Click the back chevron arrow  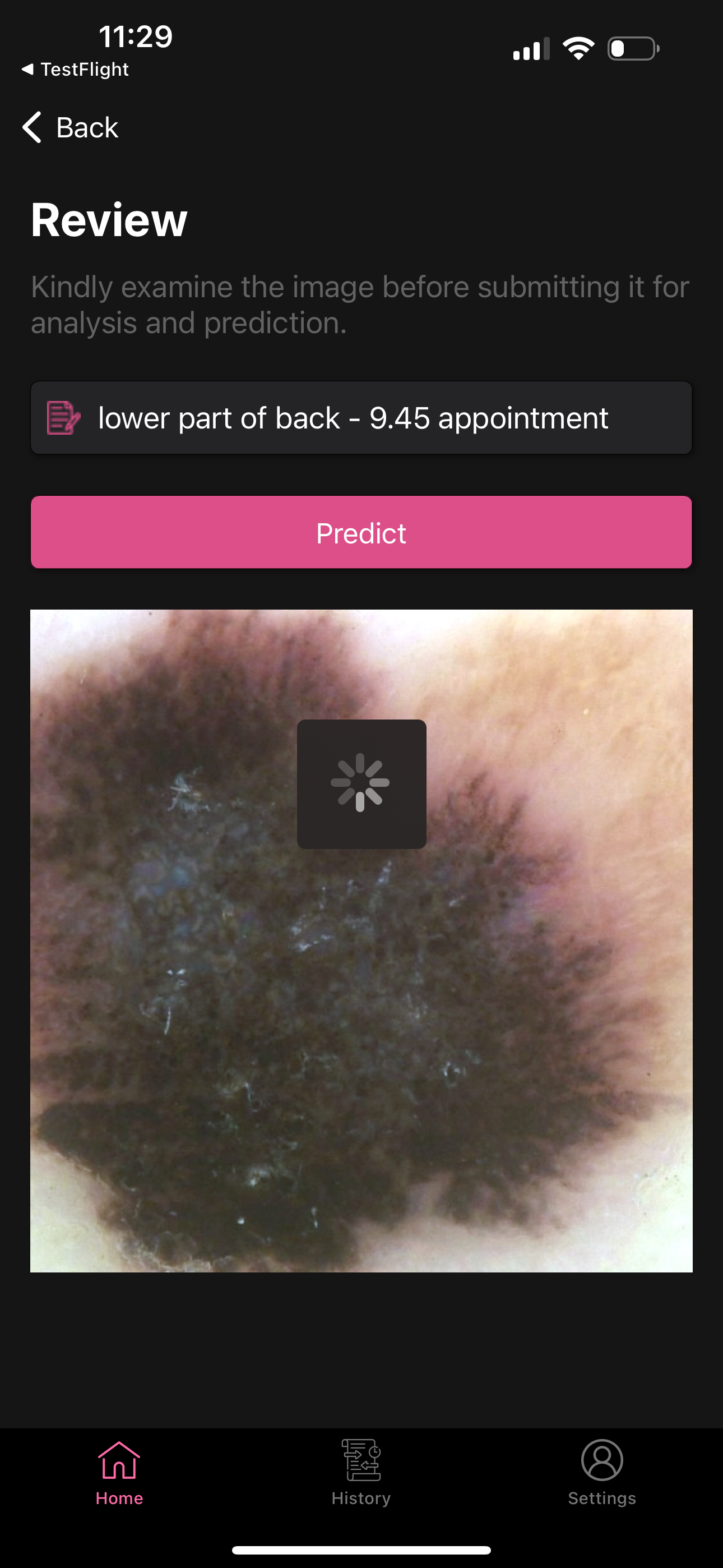[30, 128]
